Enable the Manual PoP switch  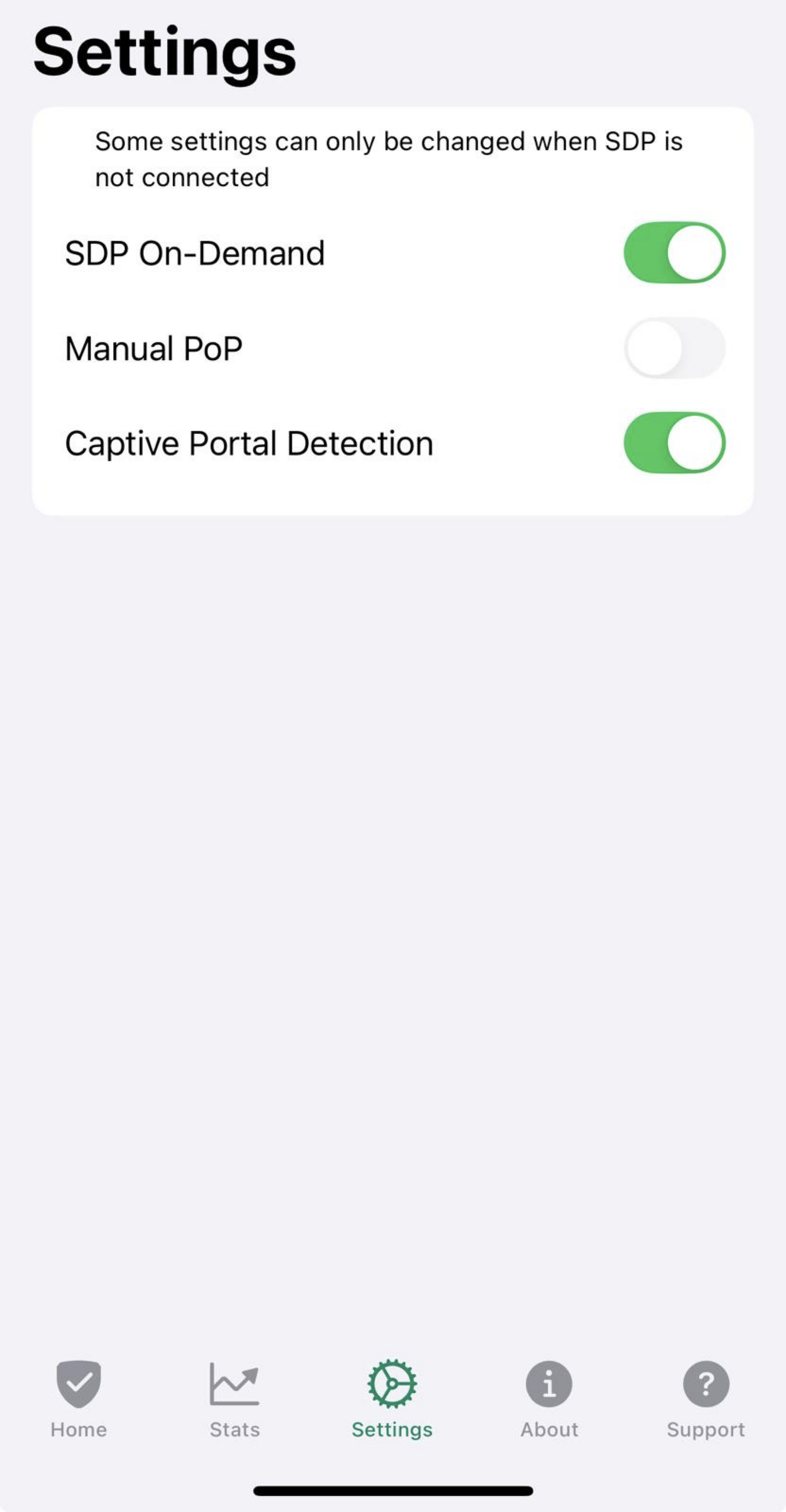tap(675, 347)
